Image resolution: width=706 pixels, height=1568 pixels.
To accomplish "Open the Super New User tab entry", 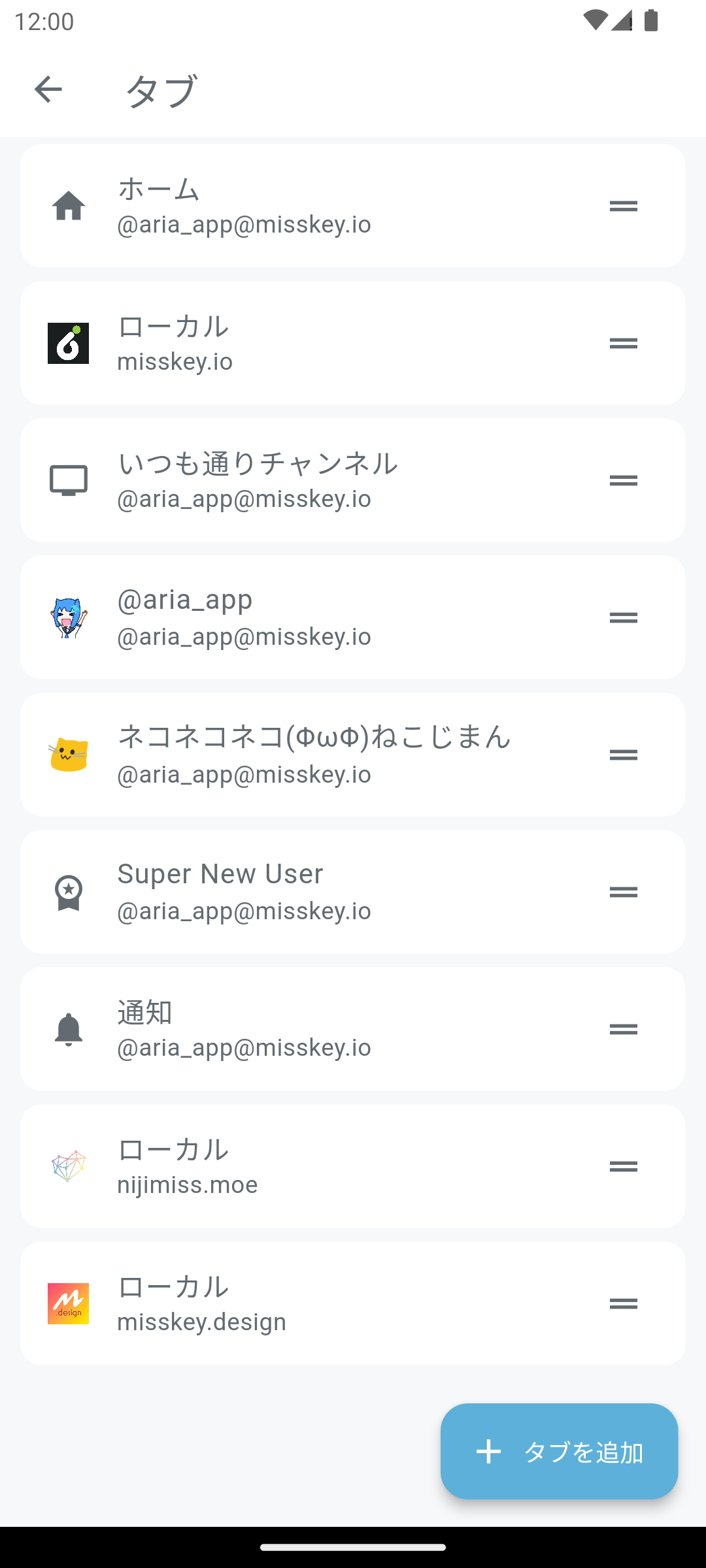I will tap(314, 892).
